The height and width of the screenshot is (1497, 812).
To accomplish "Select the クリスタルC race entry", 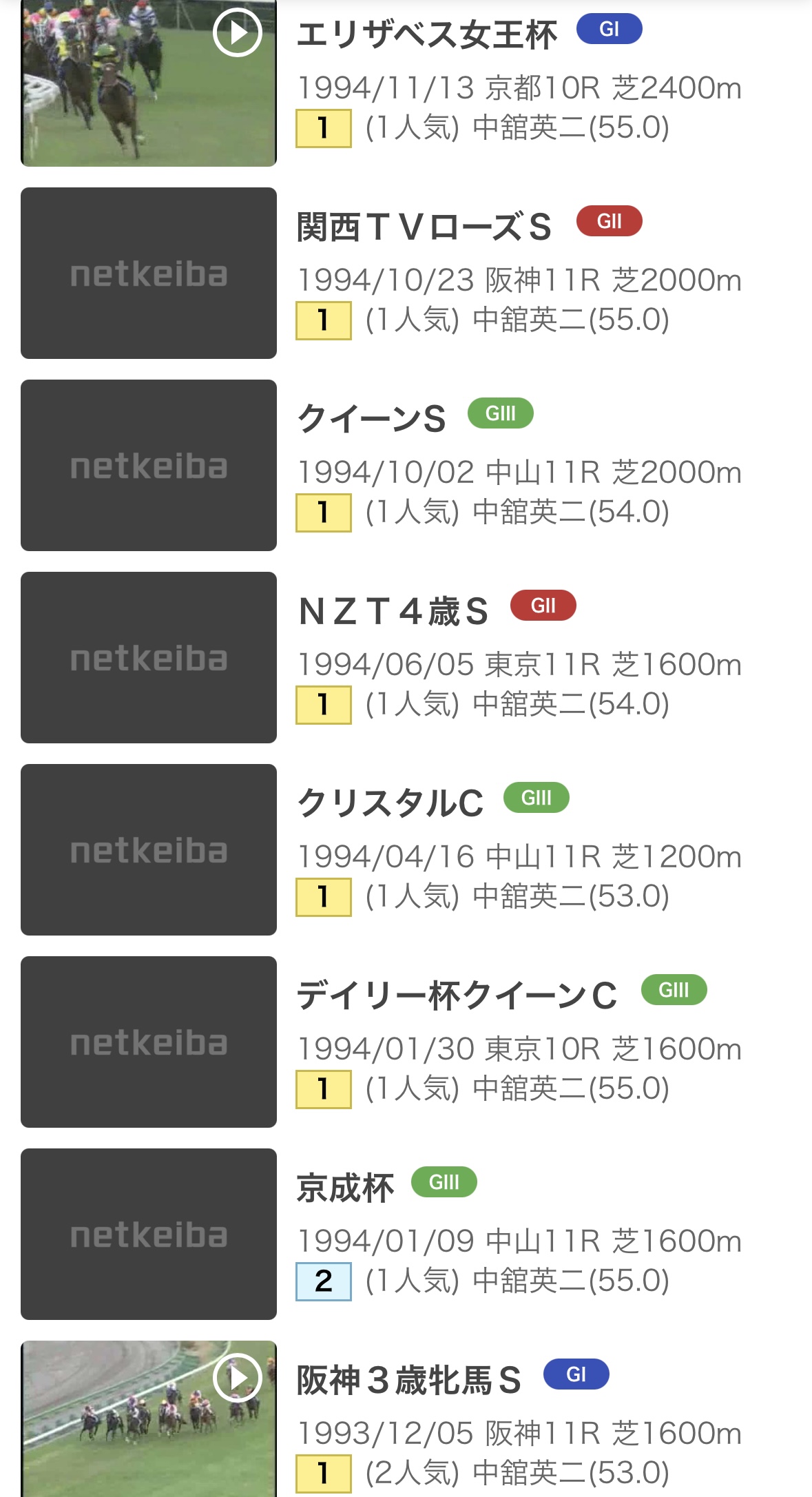I will [x=390, y=803].
